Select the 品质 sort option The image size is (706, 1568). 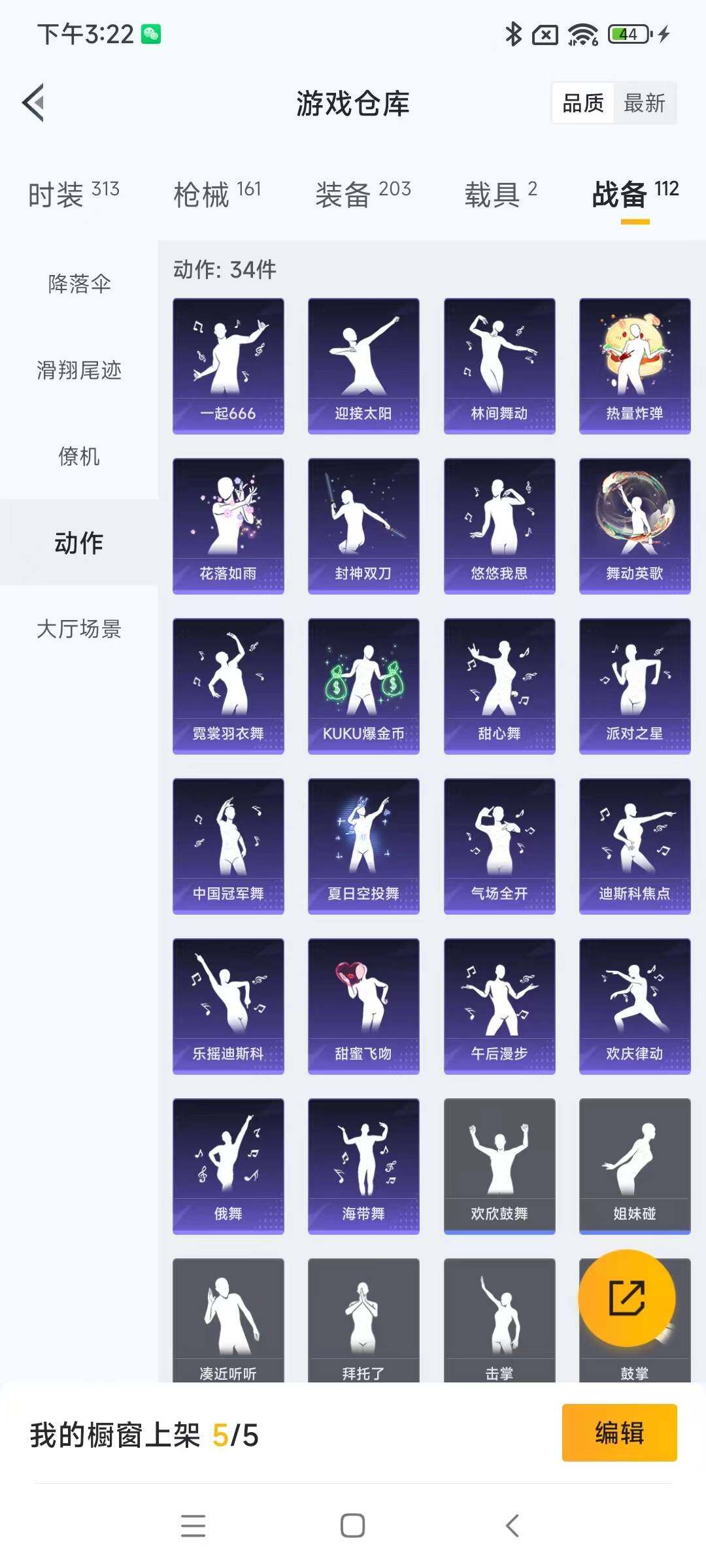583,103
